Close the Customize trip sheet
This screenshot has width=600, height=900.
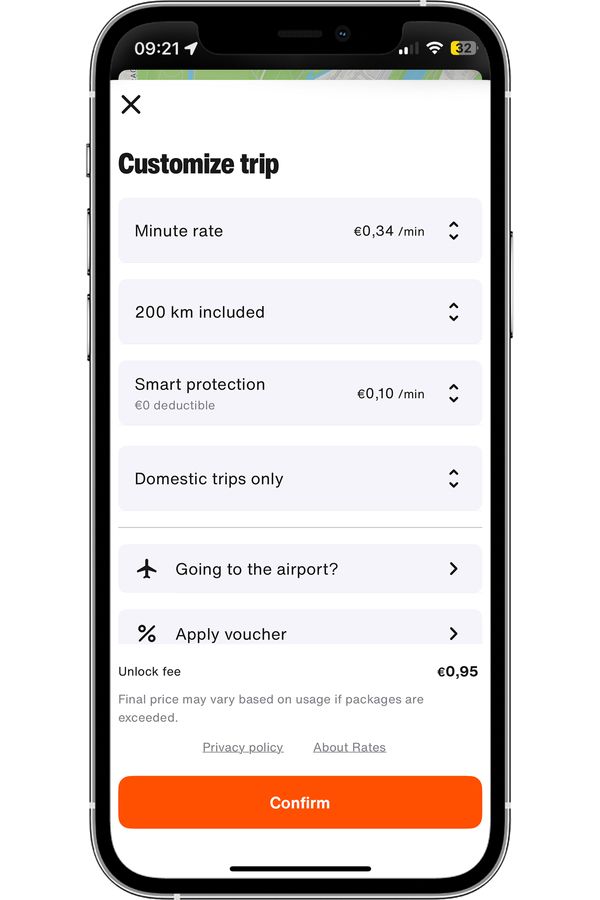click(x=131, y=104)
